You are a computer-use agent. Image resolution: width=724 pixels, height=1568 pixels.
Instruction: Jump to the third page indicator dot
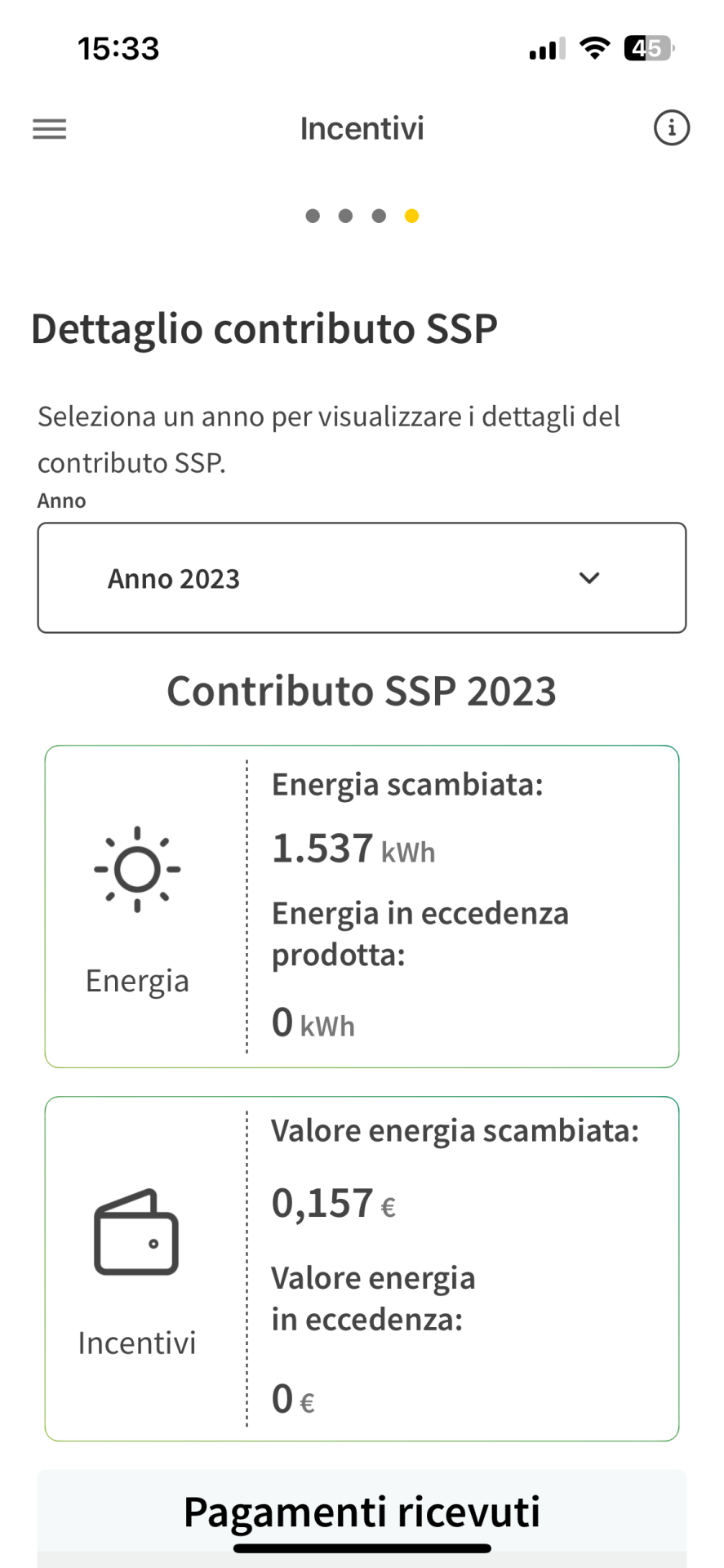tap(379, 216)
